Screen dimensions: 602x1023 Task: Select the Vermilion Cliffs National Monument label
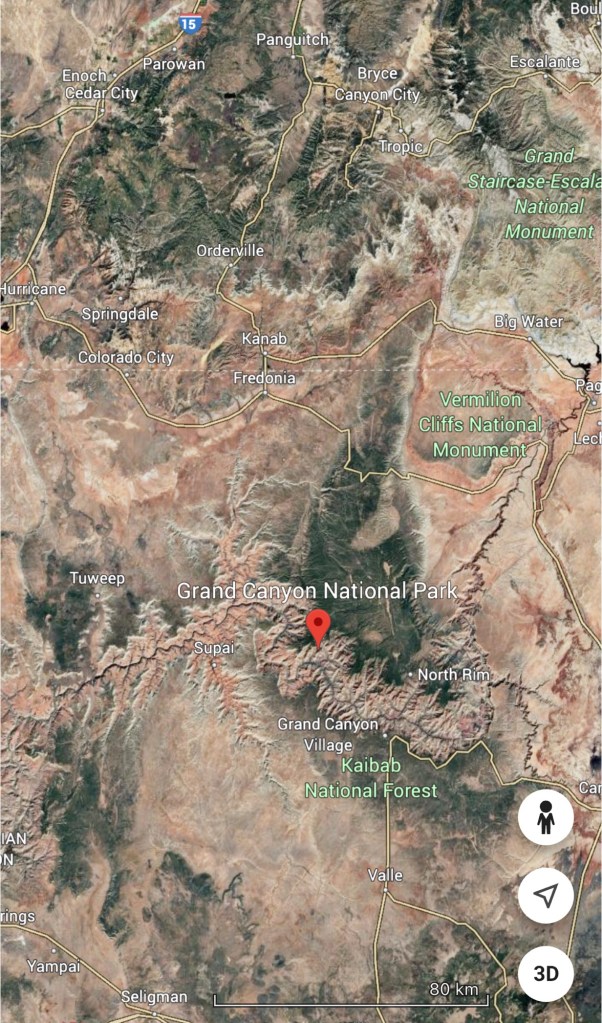[480, 424]
